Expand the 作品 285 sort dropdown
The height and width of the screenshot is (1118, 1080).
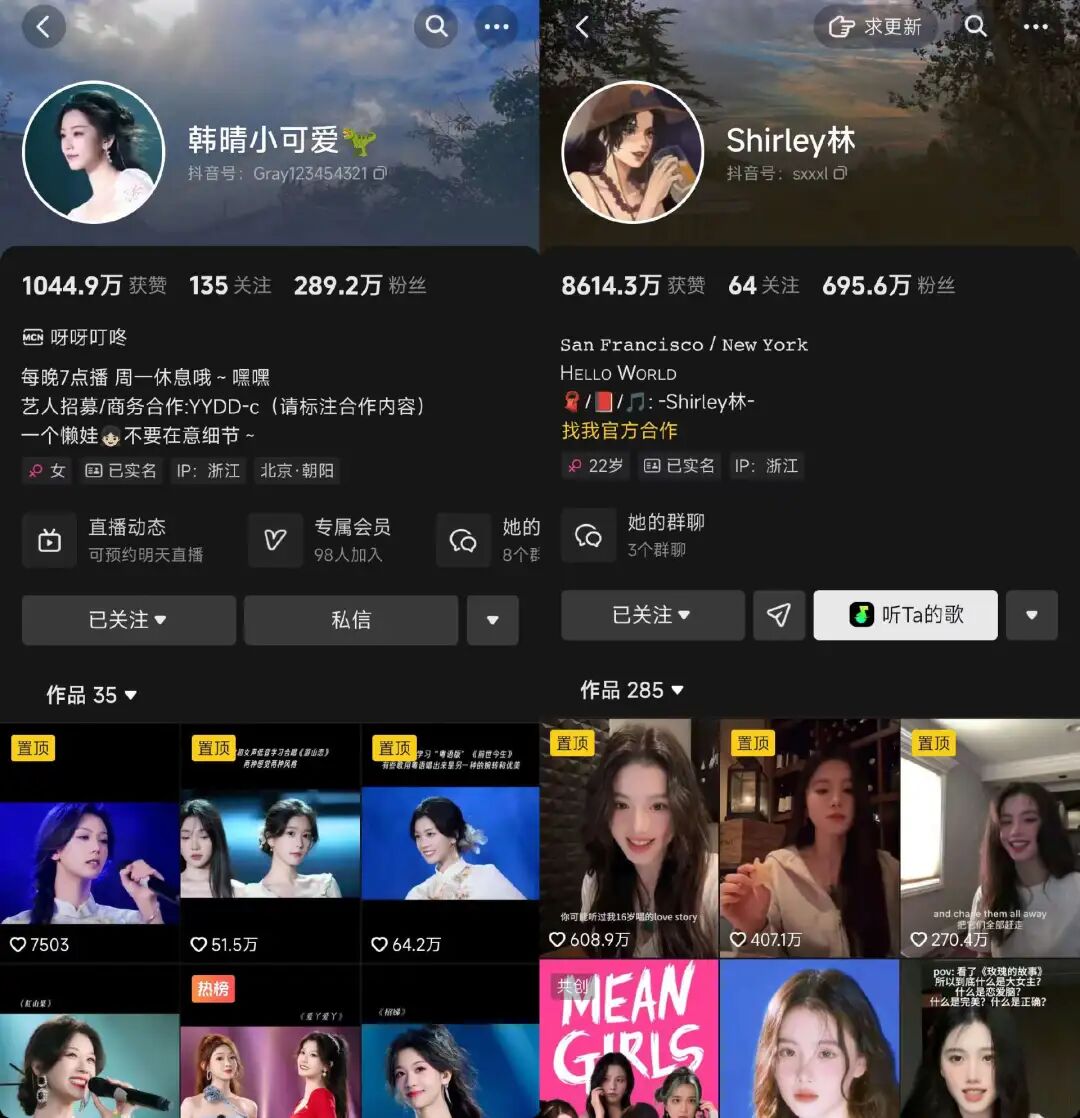[x=632, y=690]
